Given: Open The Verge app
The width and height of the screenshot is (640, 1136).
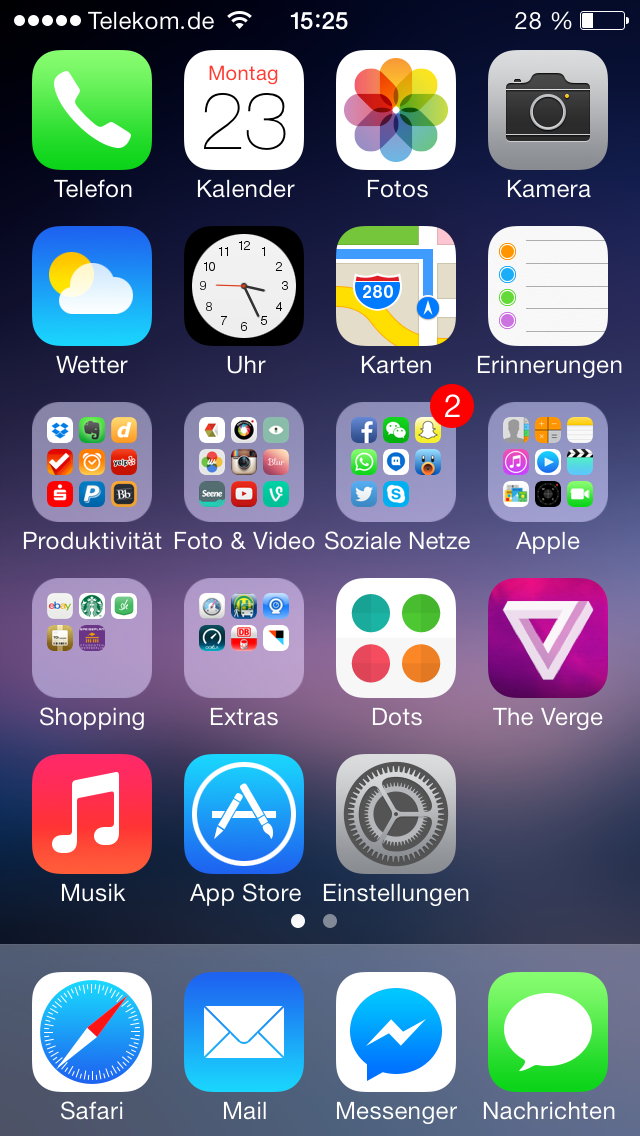Looking at the screenshot, I should pos(548,638).
